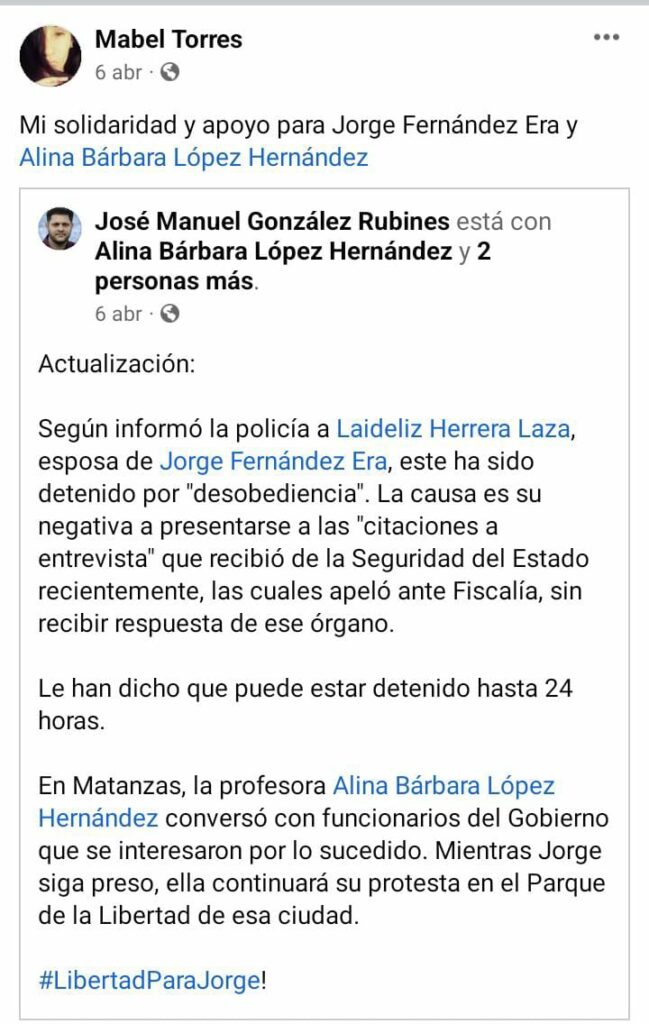Tap José Manuel González Rubines's avatar in shared post
The image size is (649, 1024).
pyautogui.click(x=60, y=229)
